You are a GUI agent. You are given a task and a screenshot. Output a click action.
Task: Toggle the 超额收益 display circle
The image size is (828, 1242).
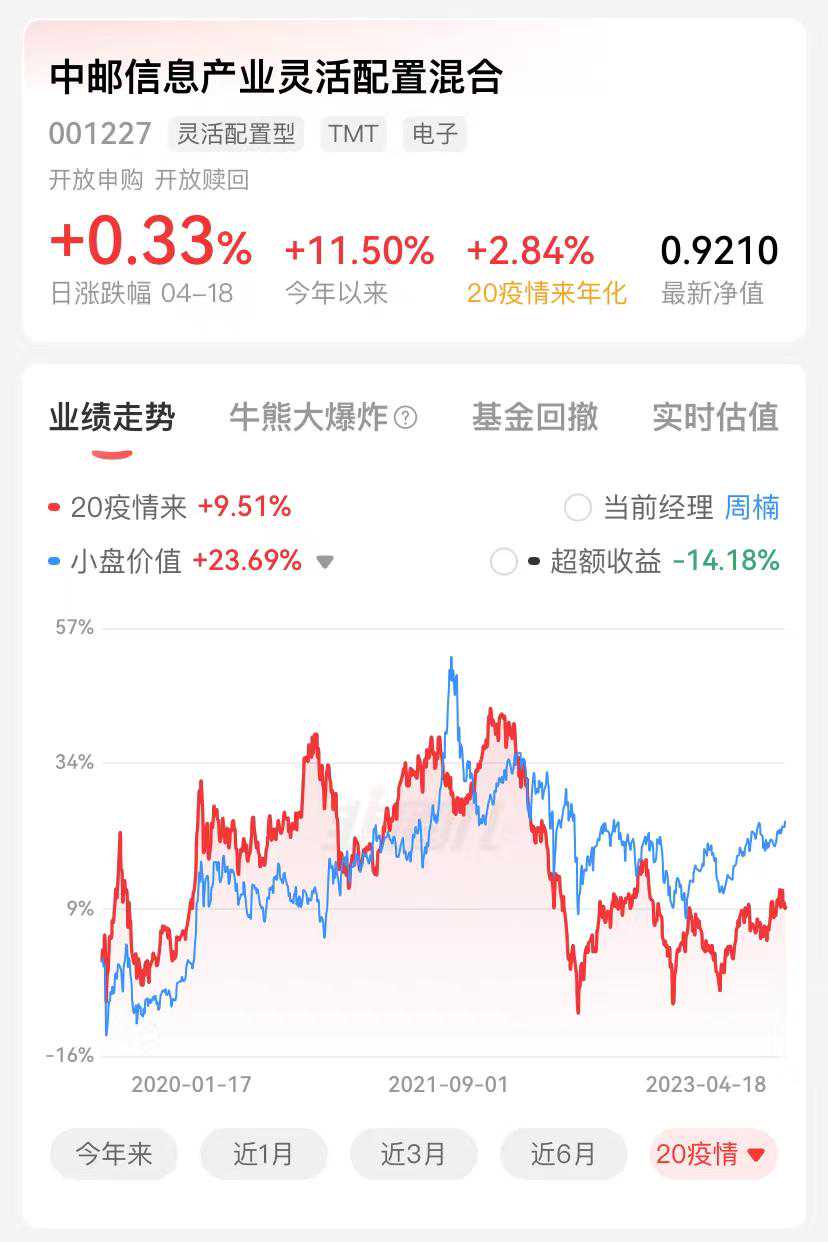(504, 561)
